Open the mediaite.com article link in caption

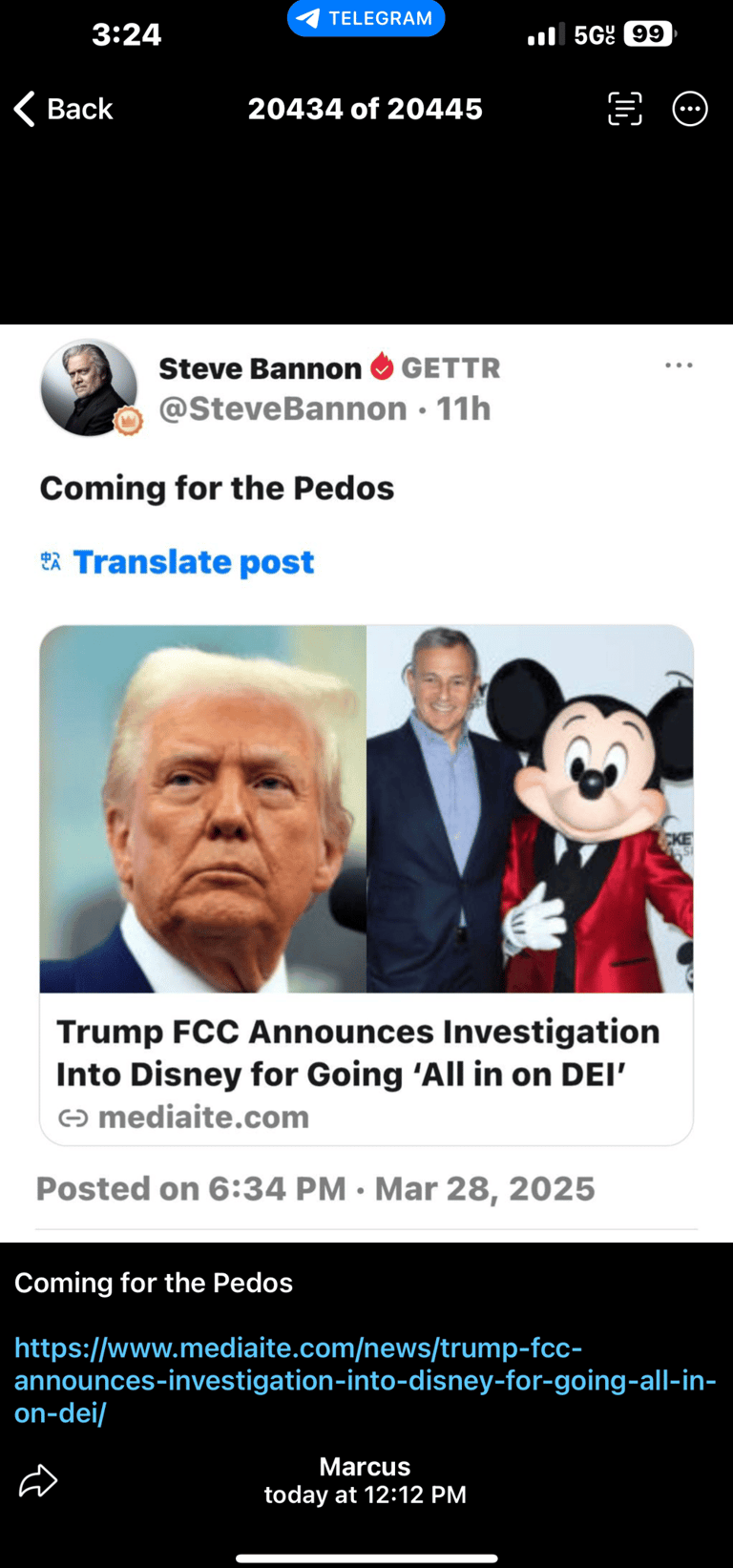(365, 1380)
